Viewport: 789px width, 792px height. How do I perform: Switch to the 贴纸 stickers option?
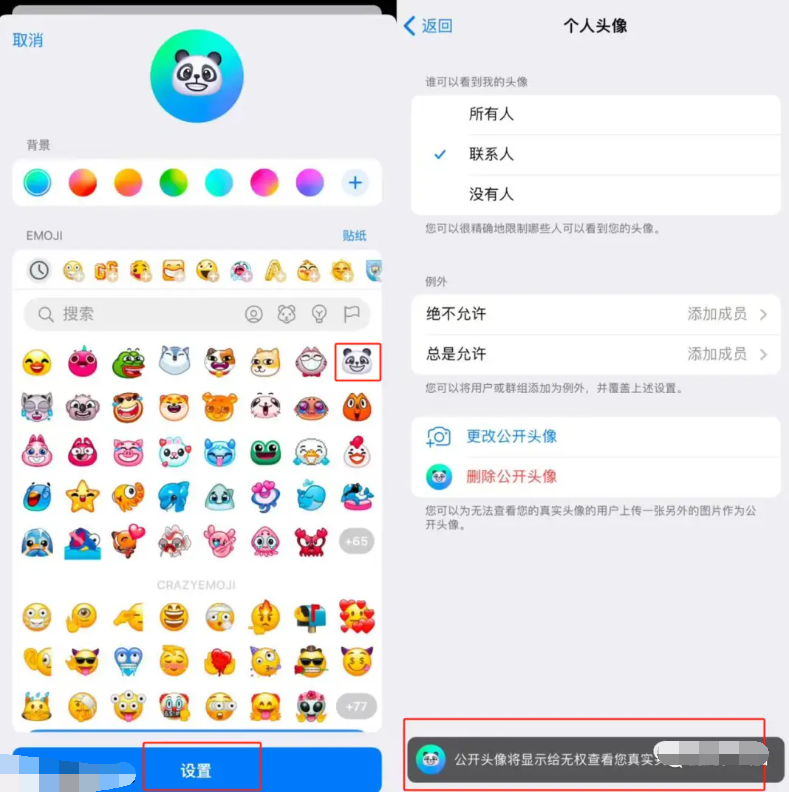tap(354, 235)
